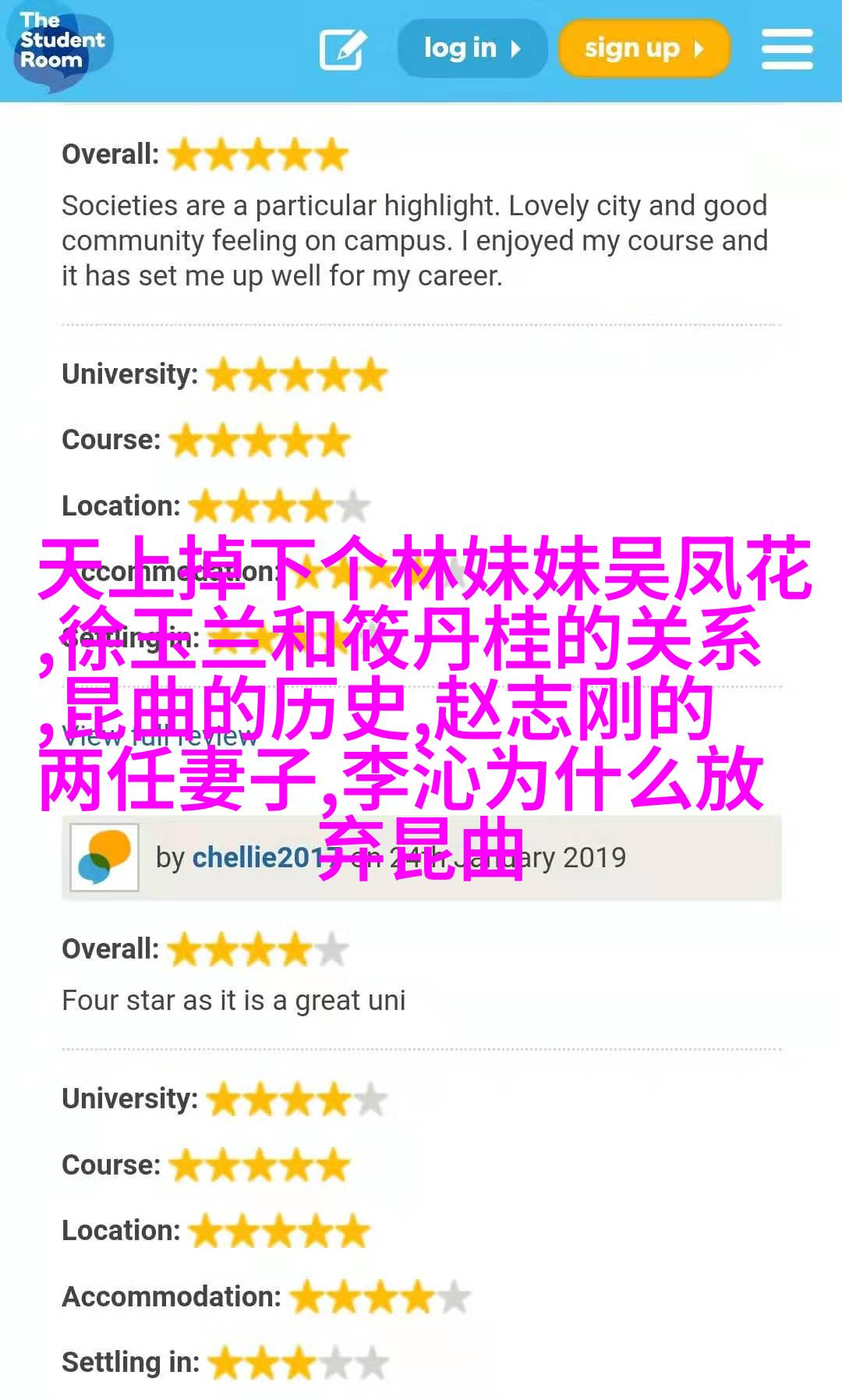
Task: Go to The Student Room home
Action: pos(62,45)
